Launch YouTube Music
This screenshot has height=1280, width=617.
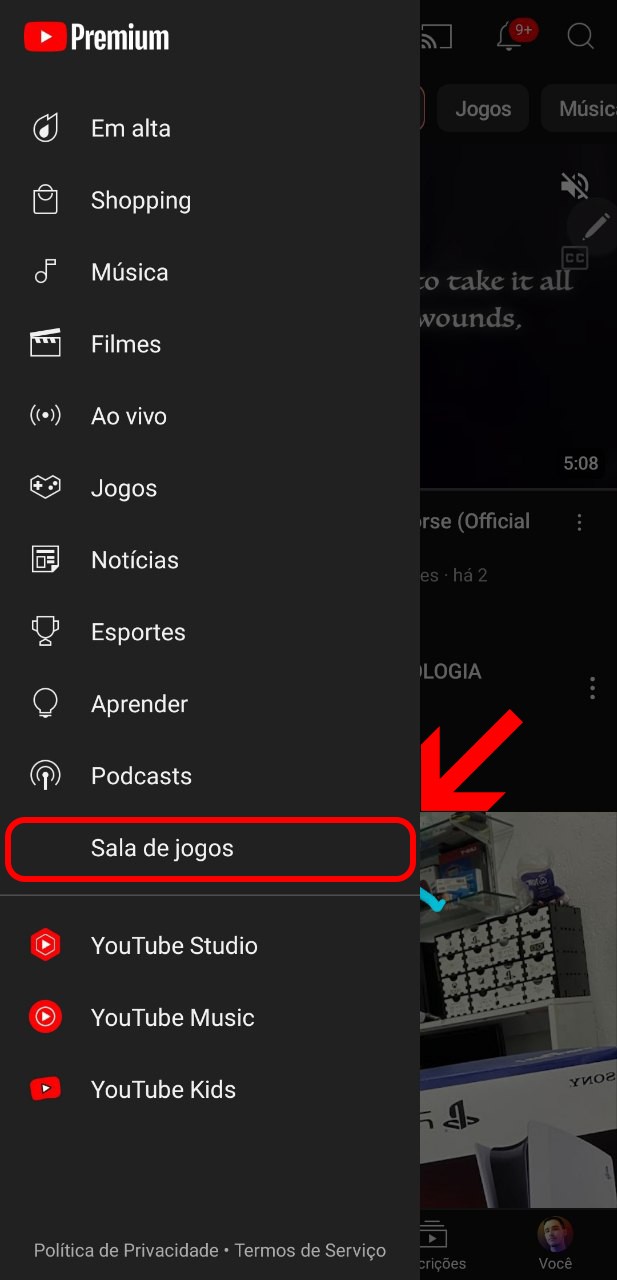[x=210, y=1017]
